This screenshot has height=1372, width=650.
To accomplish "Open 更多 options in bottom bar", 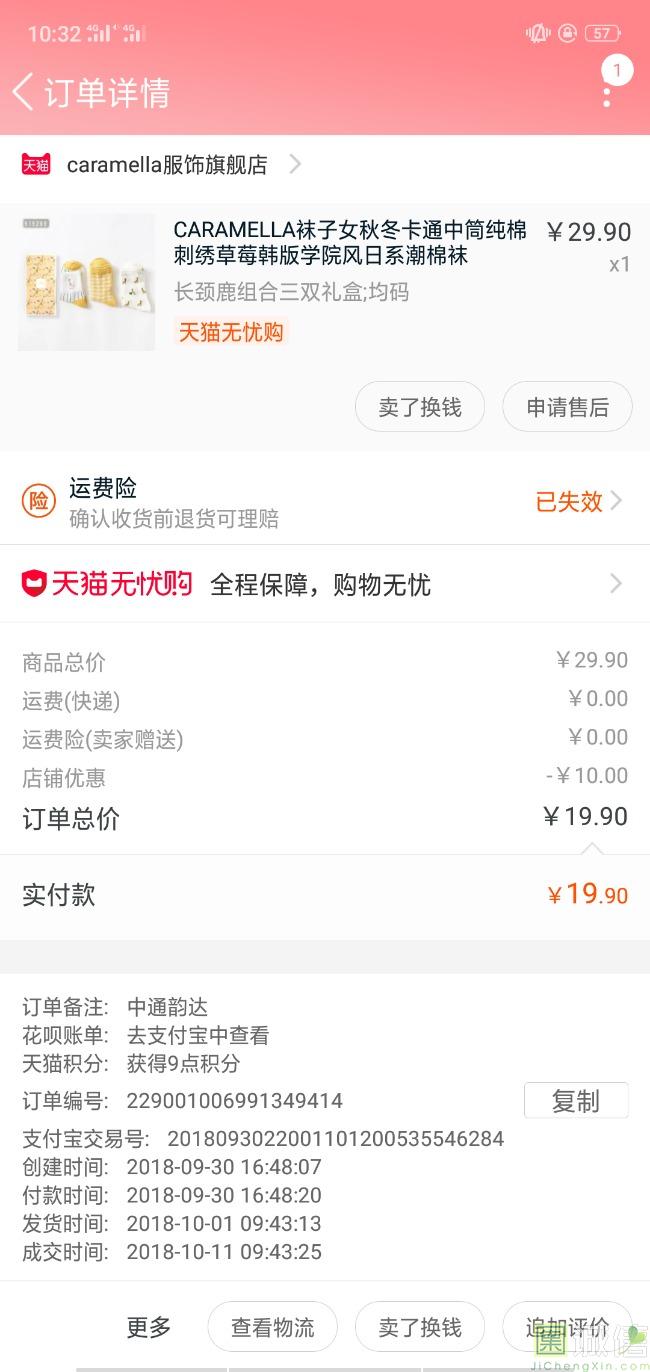I will click(x=149, y=1327).
